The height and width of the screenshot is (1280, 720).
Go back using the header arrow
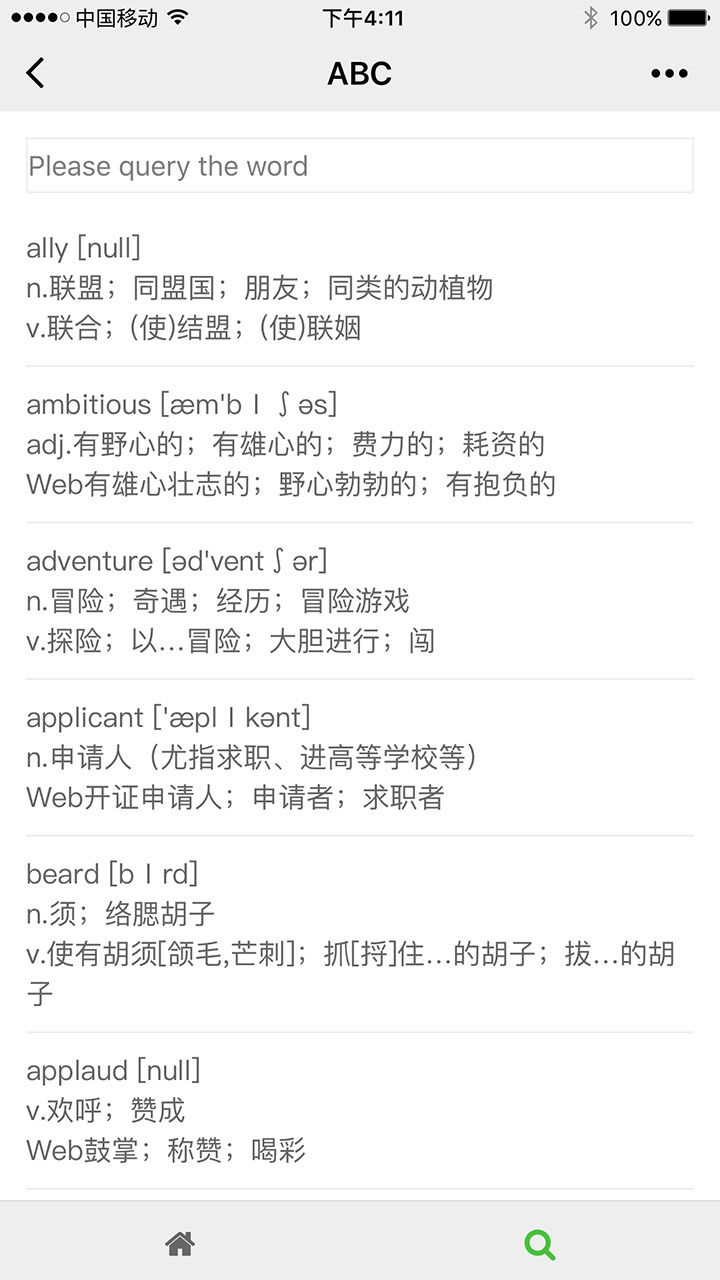pyautogui.click(x=36, y=73)
